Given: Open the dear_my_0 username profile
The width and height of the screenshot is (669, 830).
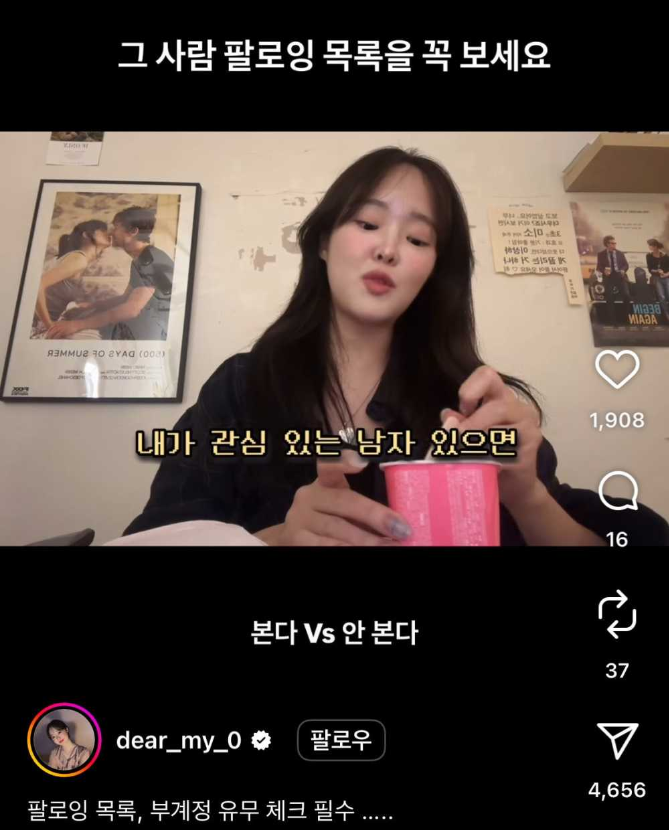Looking at the screenshot, I should point(179,741).
